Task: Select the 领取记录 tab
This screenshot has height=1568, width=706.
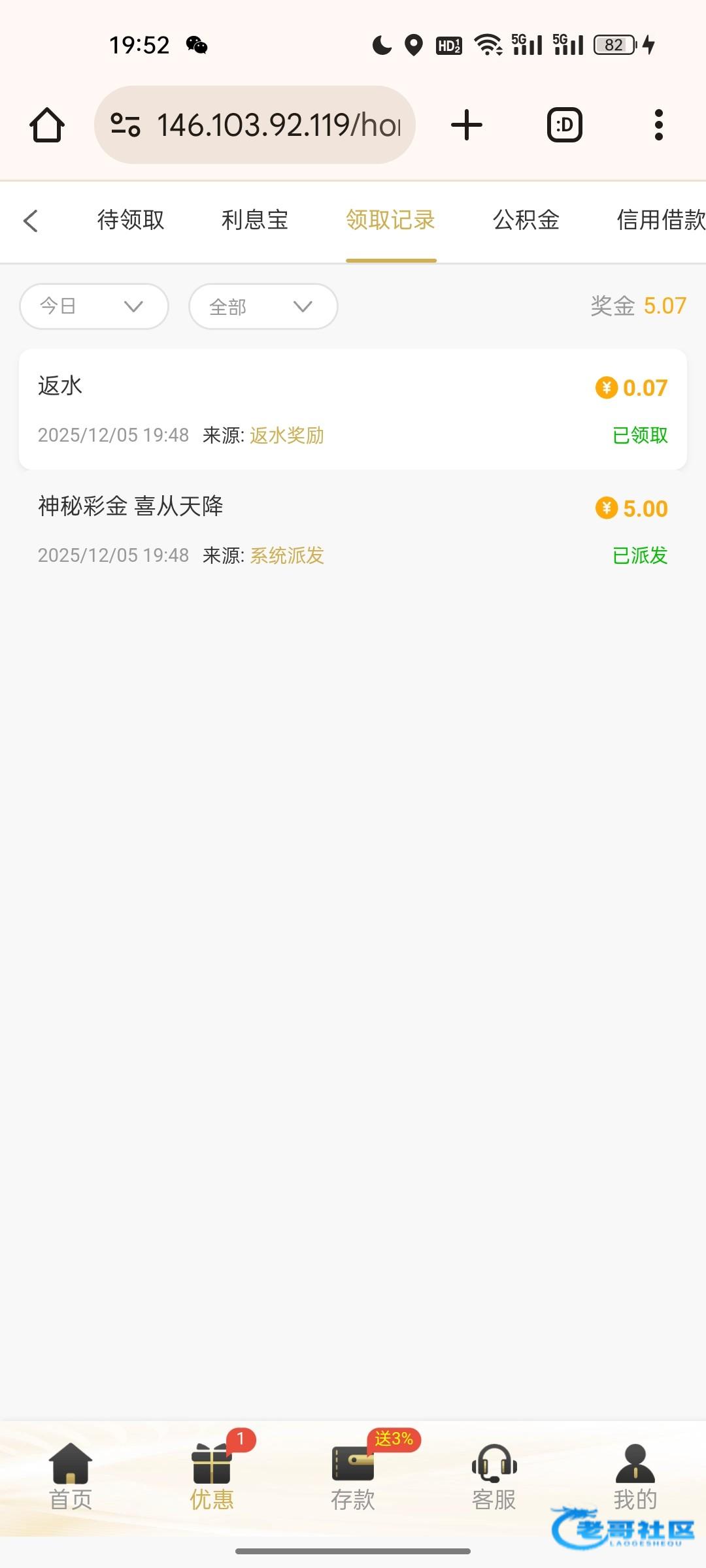Action: click(x=391, y=220)
